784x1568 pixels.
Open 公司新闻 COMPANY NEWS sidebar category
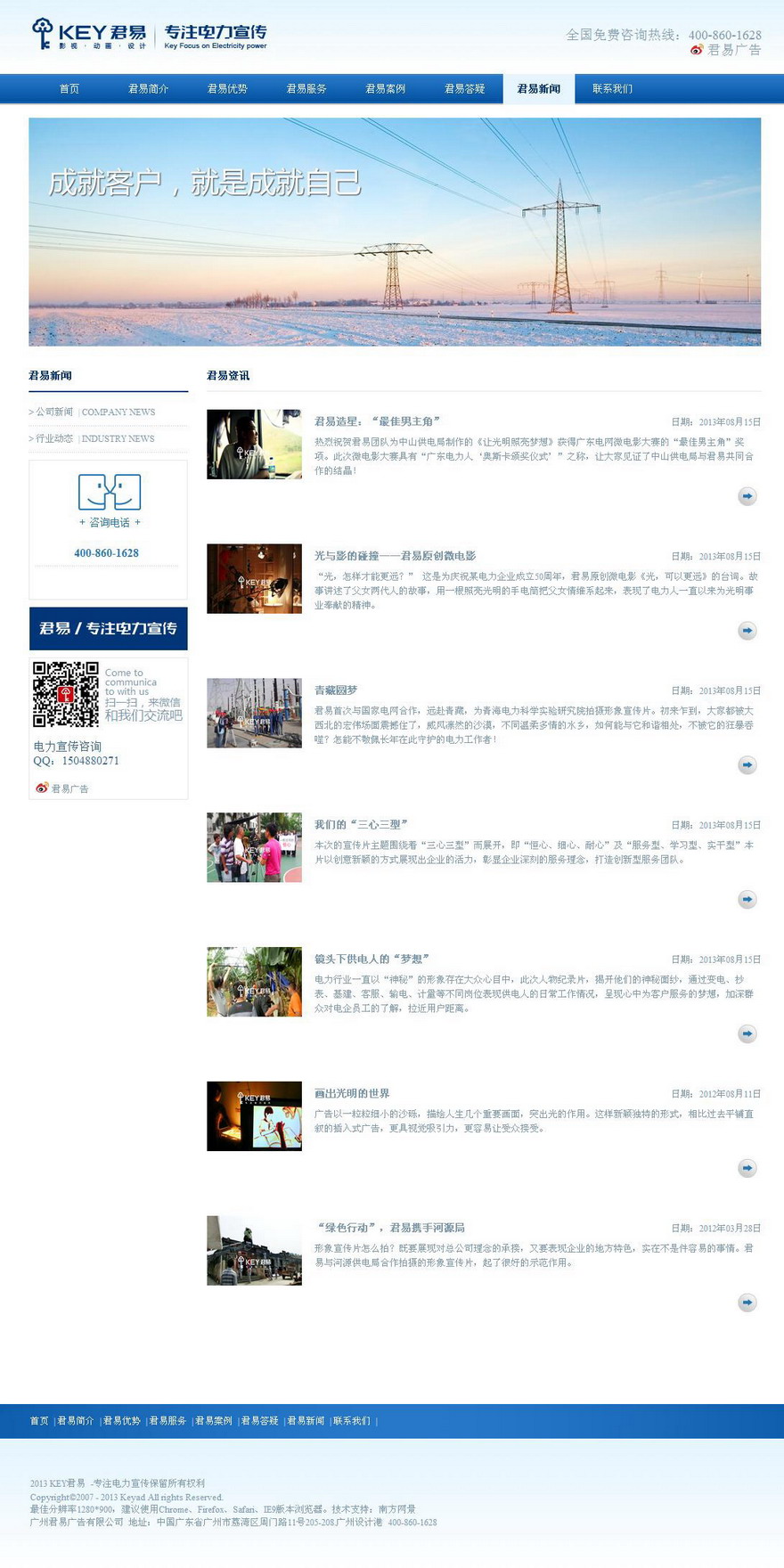tap(92, 412)
